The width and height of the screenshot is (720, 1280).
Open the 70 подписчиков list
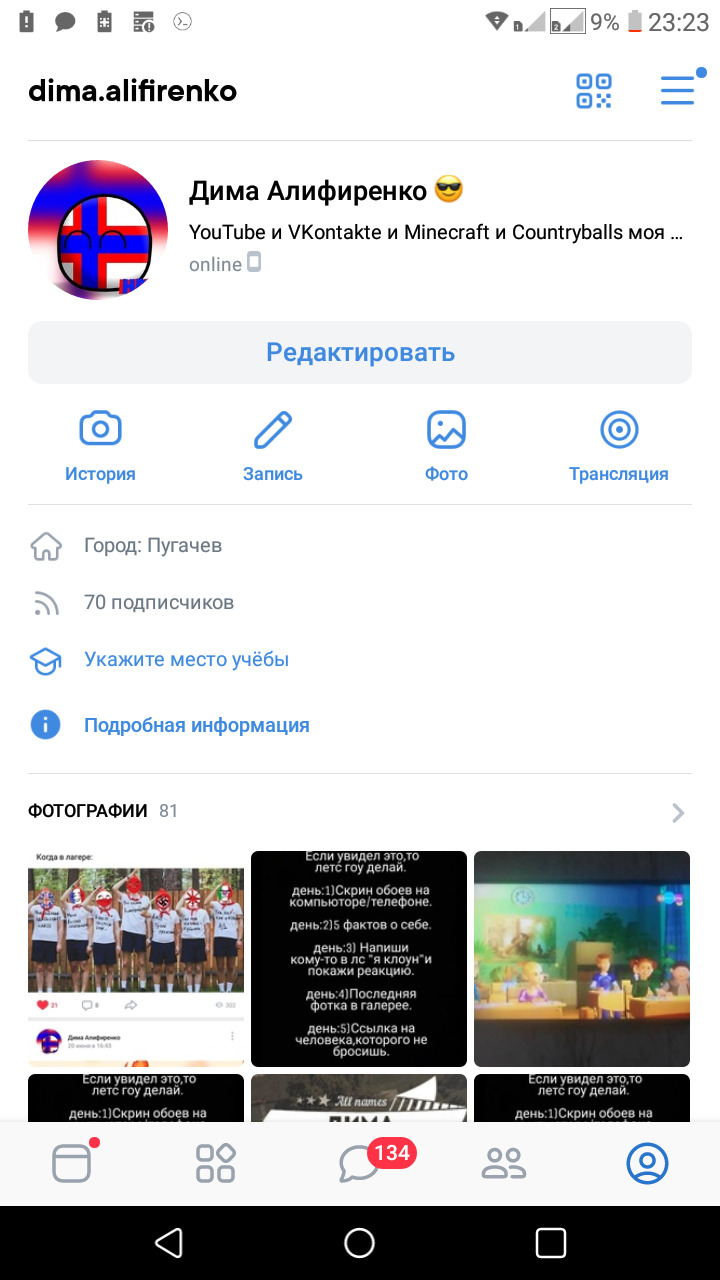pos(158,602)
